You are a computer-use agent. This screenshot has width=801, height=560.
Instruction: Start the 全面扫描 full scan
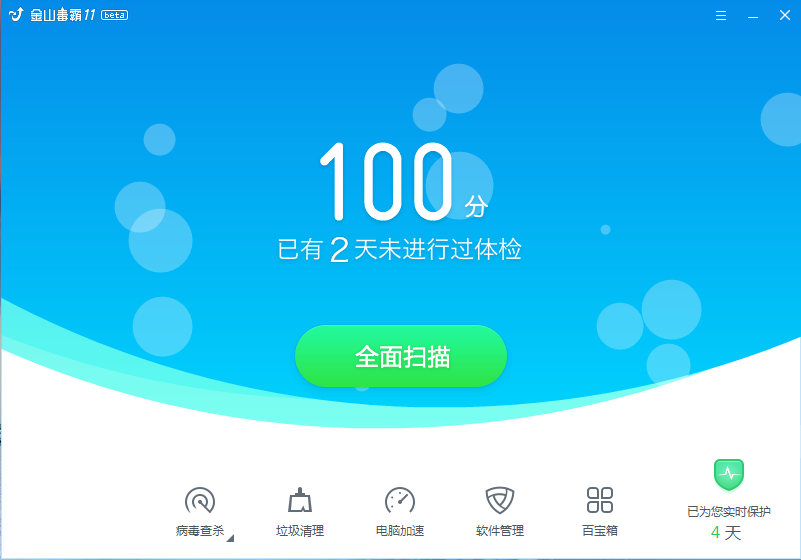pos(400,356)
